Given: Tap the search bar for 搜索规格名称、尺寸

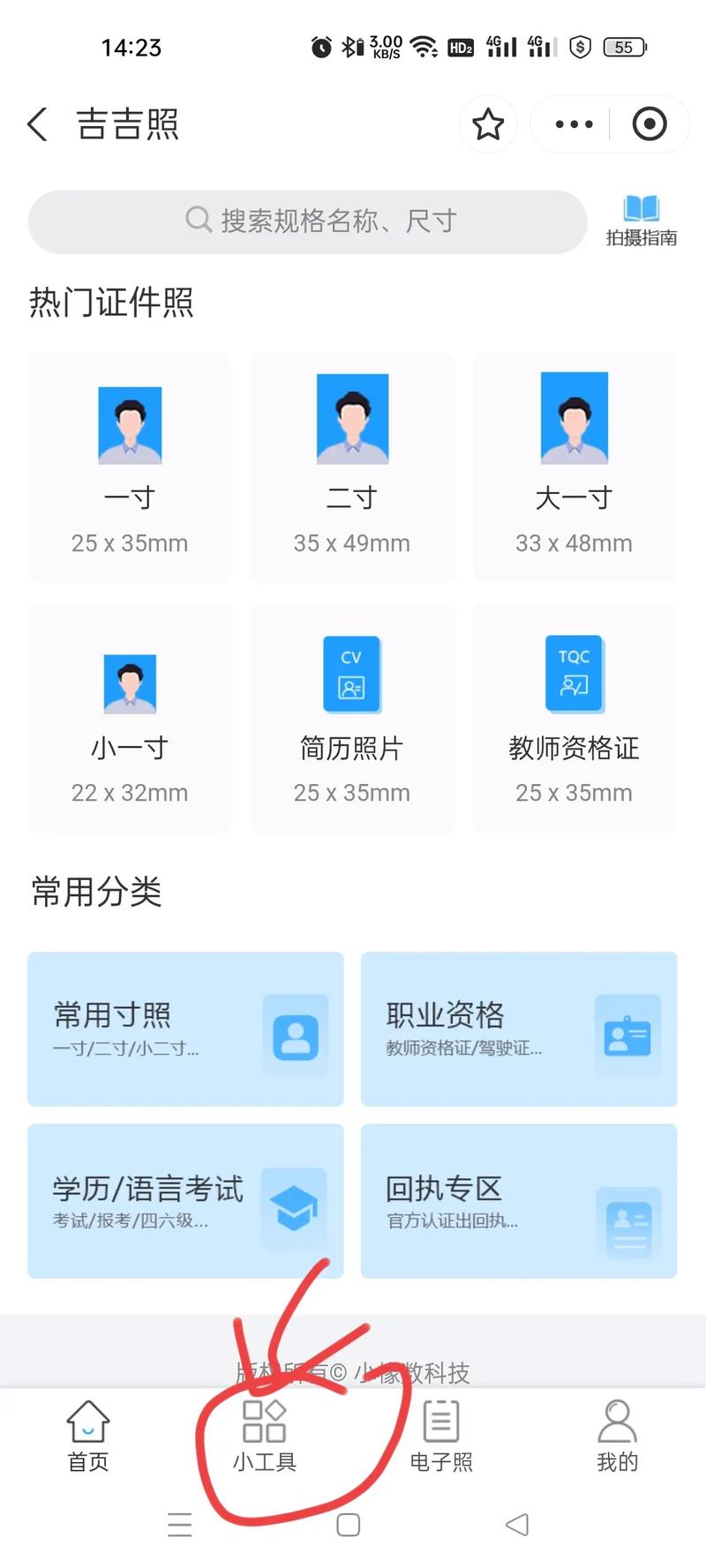Looking at the screenshot, I should click(307, 221).
